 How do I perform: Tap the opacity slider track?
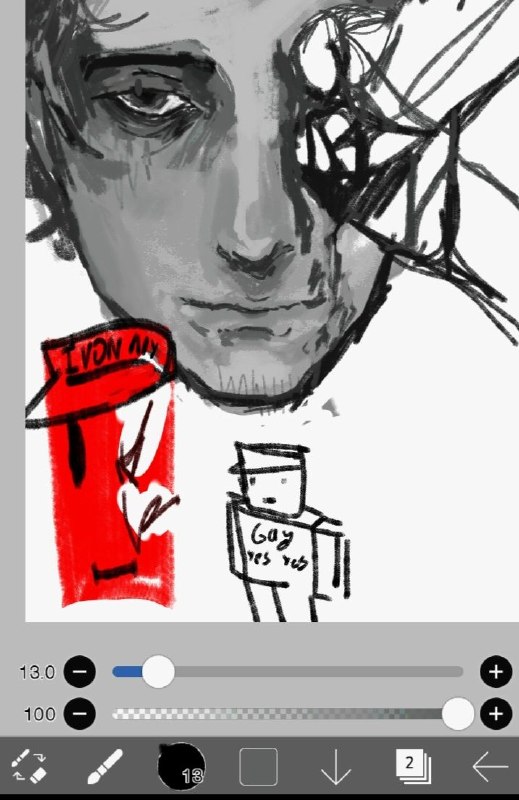click(287, 713)
